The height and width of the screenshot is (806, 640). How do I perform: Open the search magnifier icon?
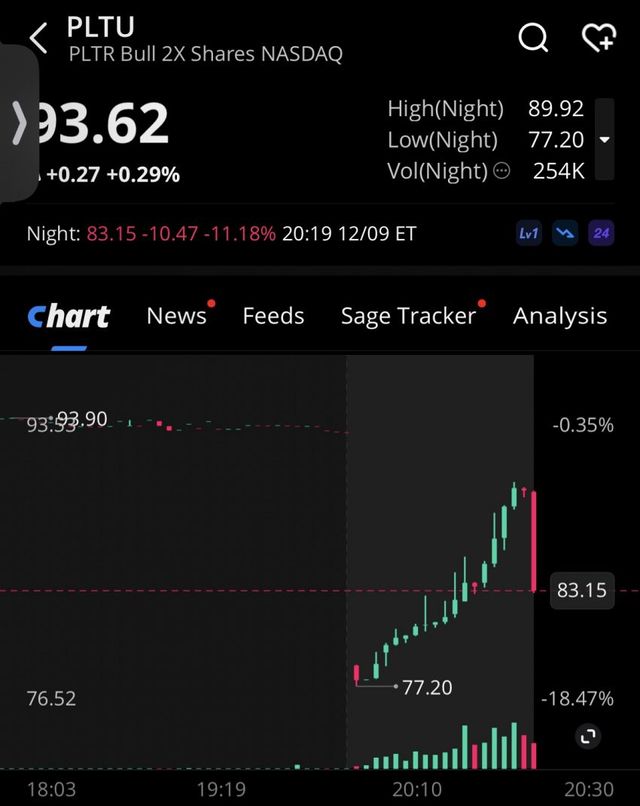coord(533,38)
